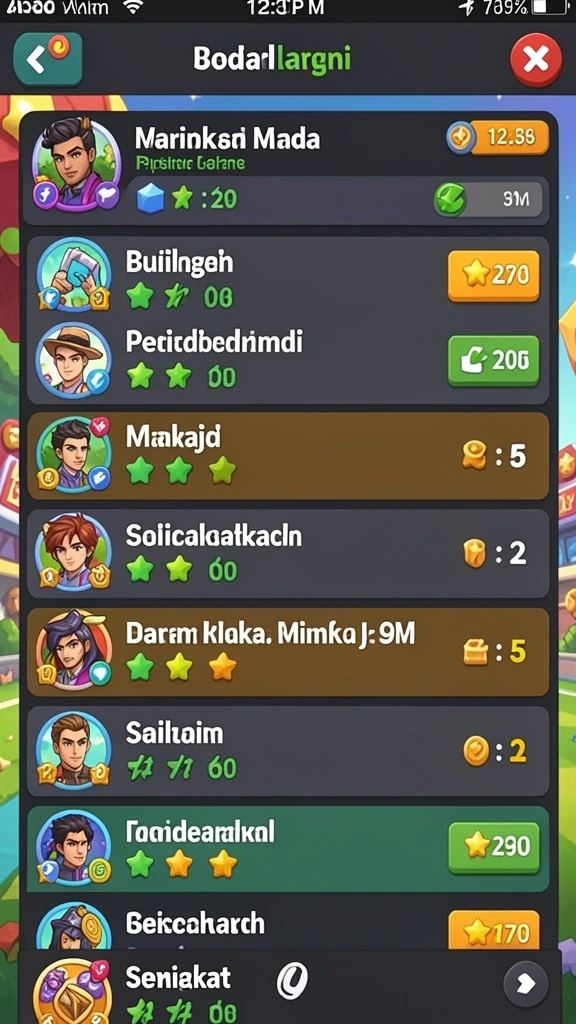Tap the arrow button in the Seniakat bar
576x1024 pixels.
(526, 984)
